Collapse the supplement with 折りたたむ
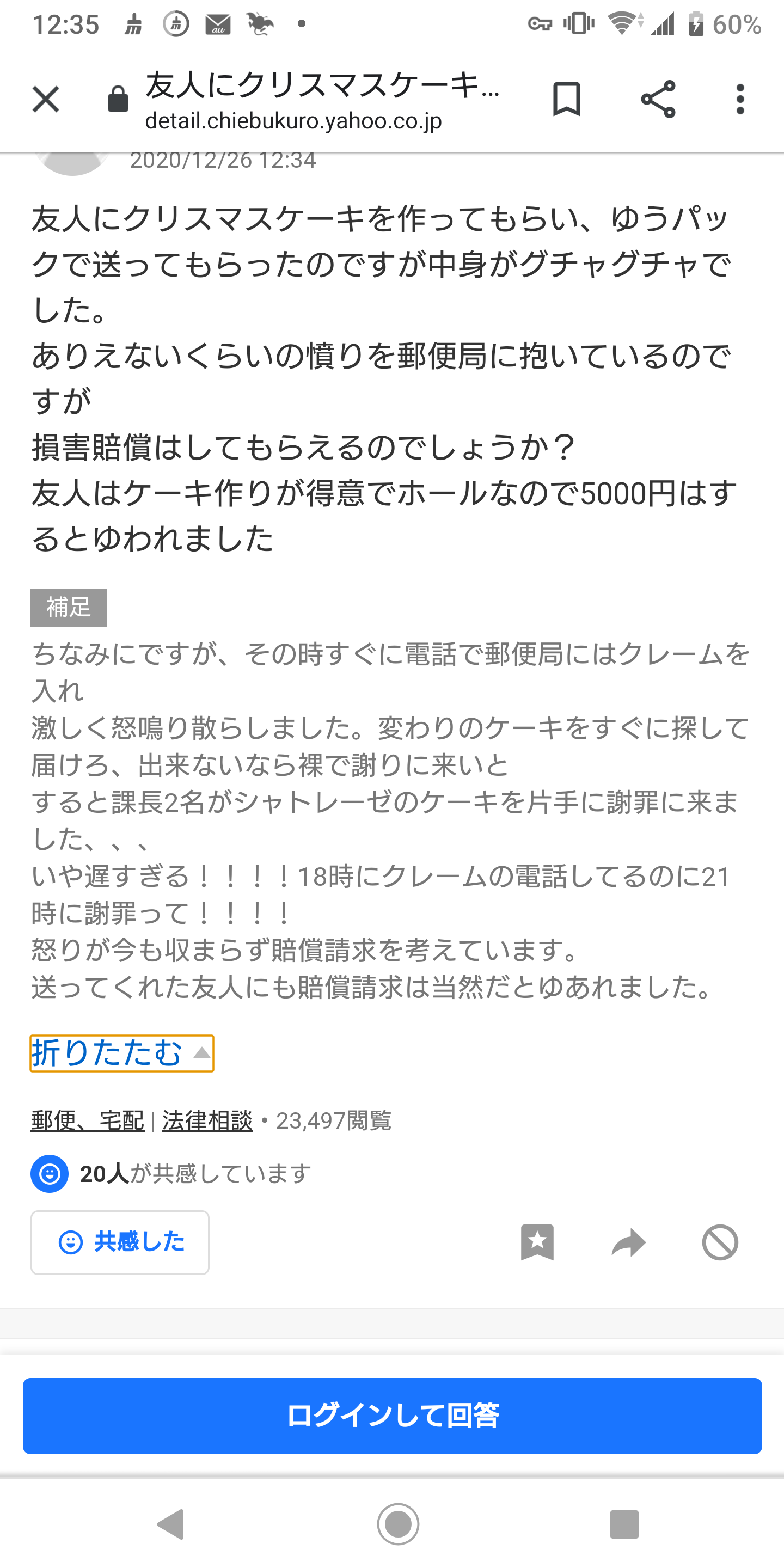The image size is (784, 1568). [x=121, y=1053]
